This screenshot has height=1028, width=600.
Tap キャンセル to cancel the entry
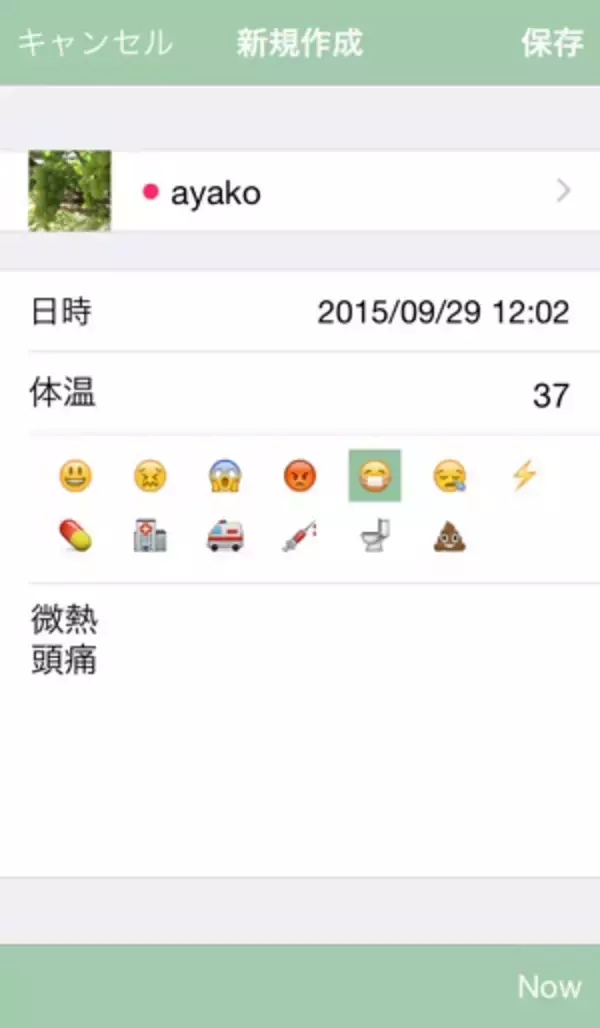(x=95, y=43)
